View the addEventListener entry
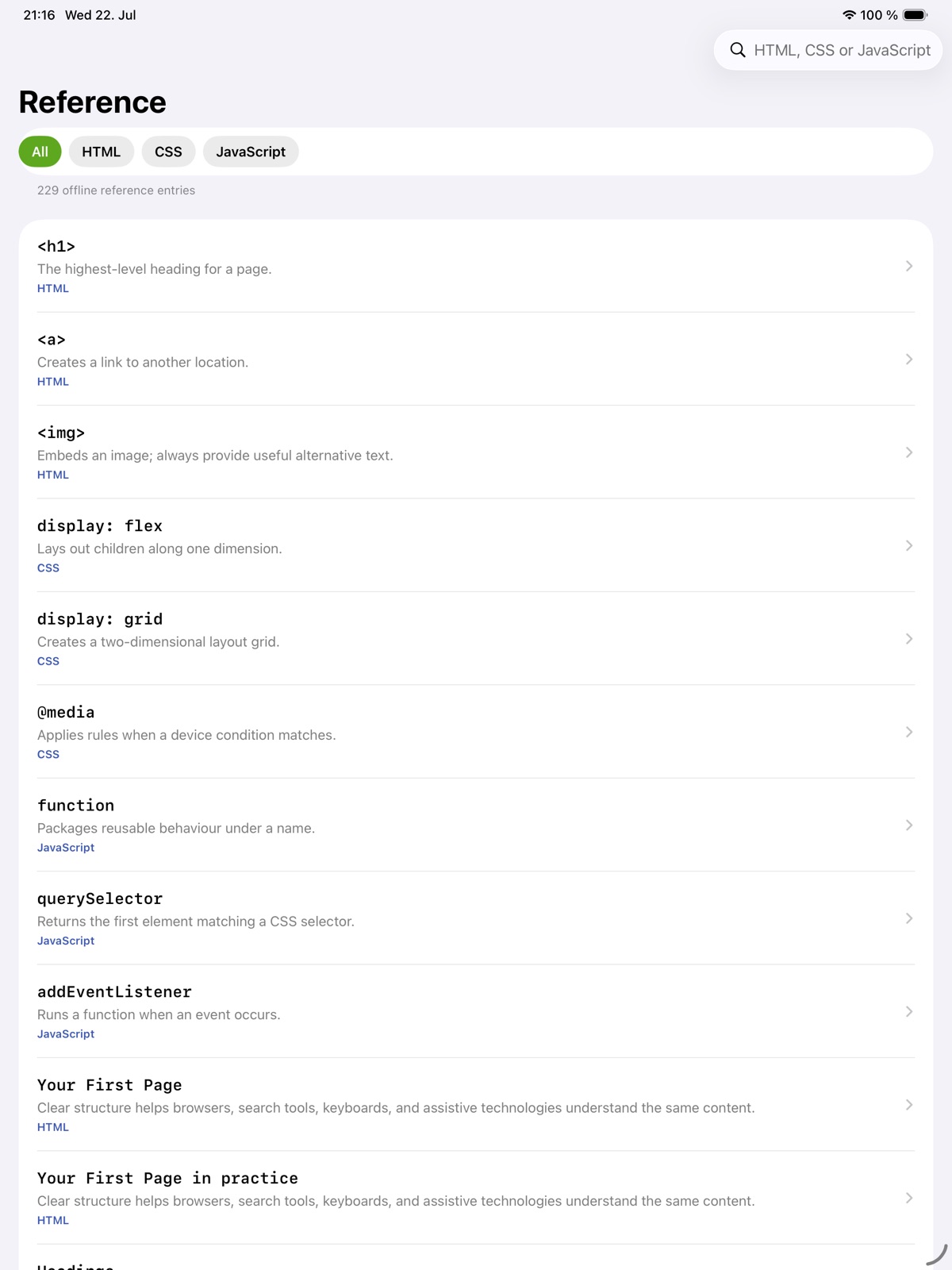Screen dimensions: 952x1270 (476, 1010)
